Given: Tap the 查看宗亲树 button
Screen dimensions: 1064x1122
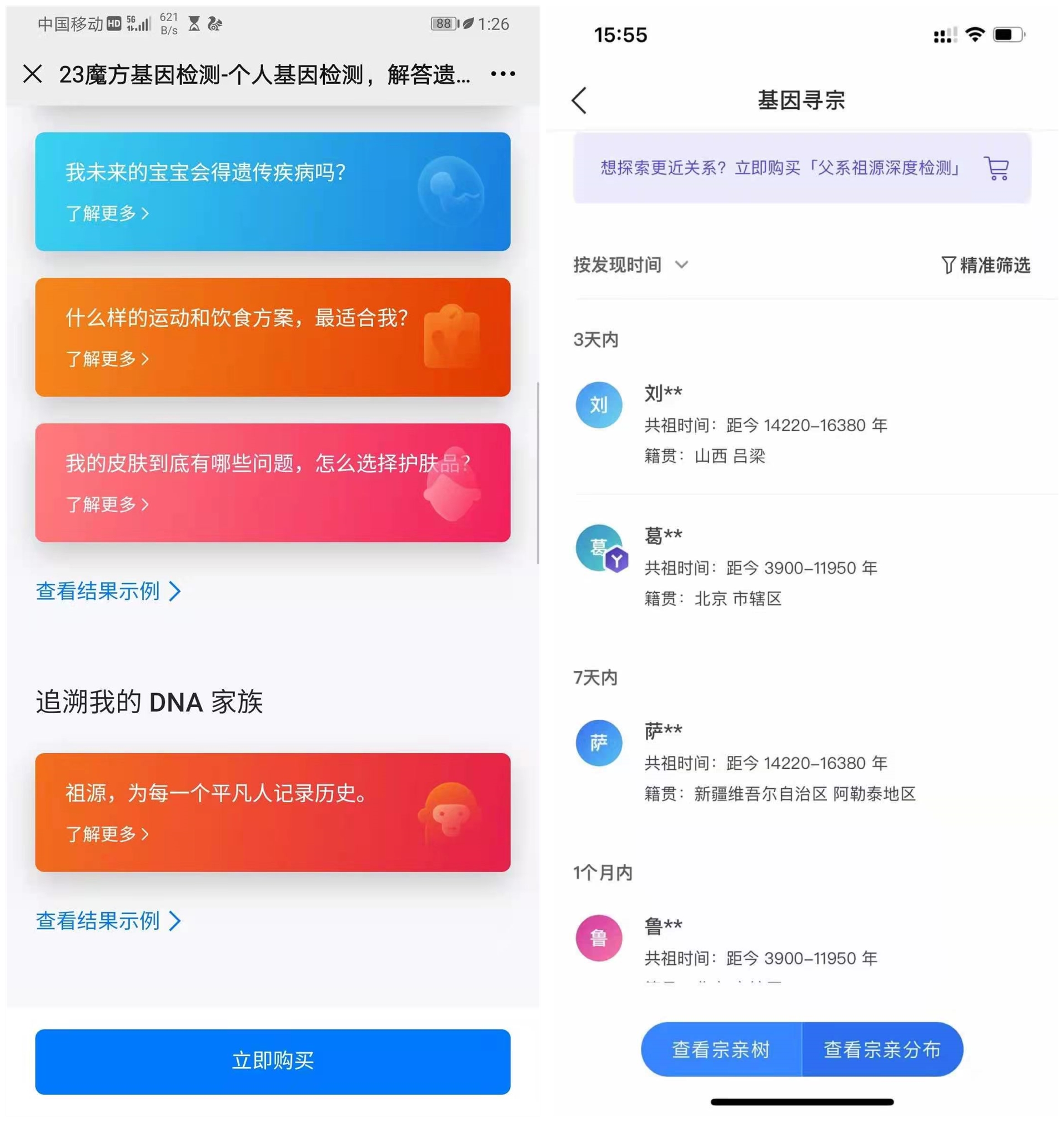Looking at the screenshot, I should click(721, 1049).
